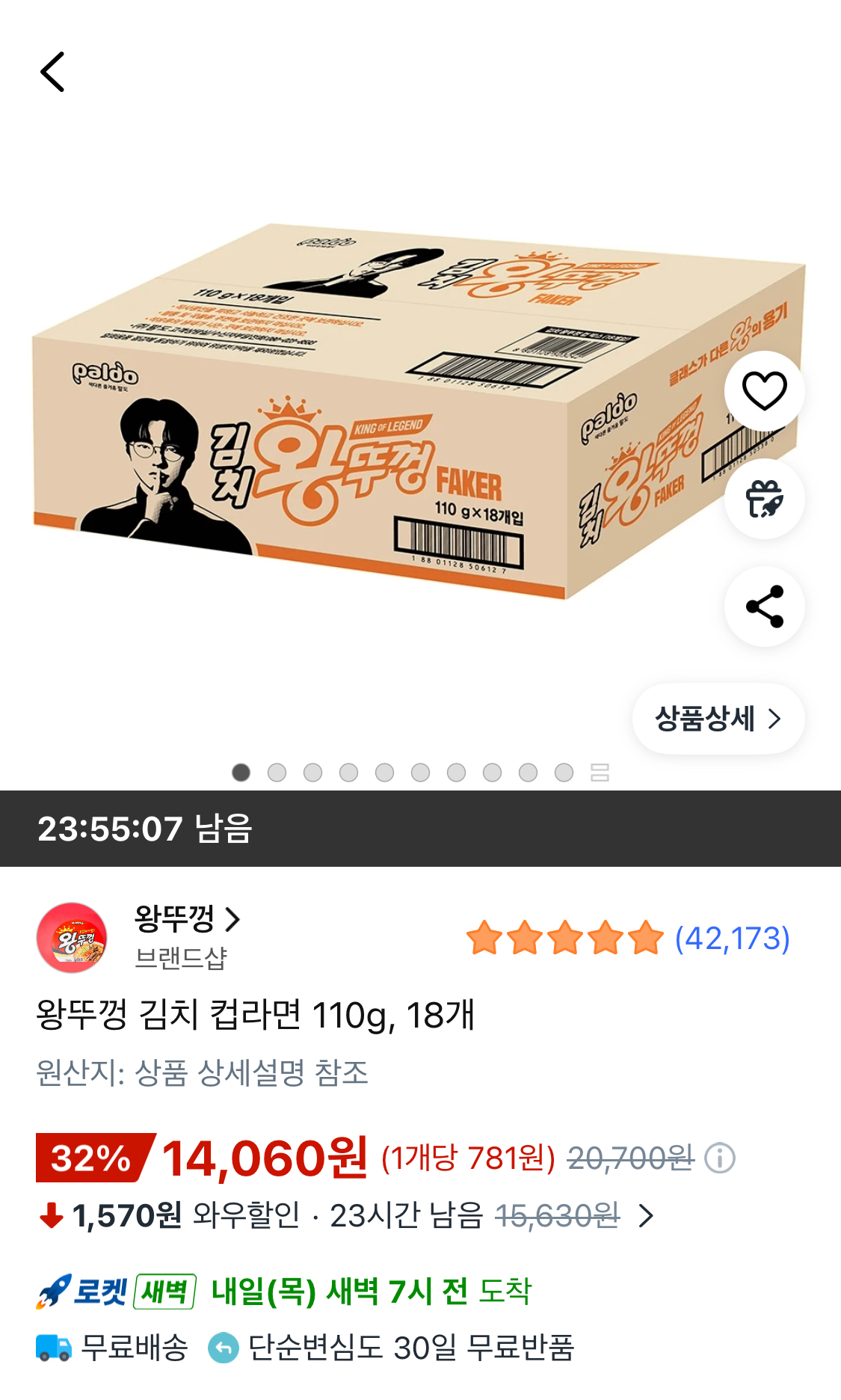Open the 왕뚜껑 brand shop
The image size is (841, 1400).
pyautogui.click(x=187, y=919)
